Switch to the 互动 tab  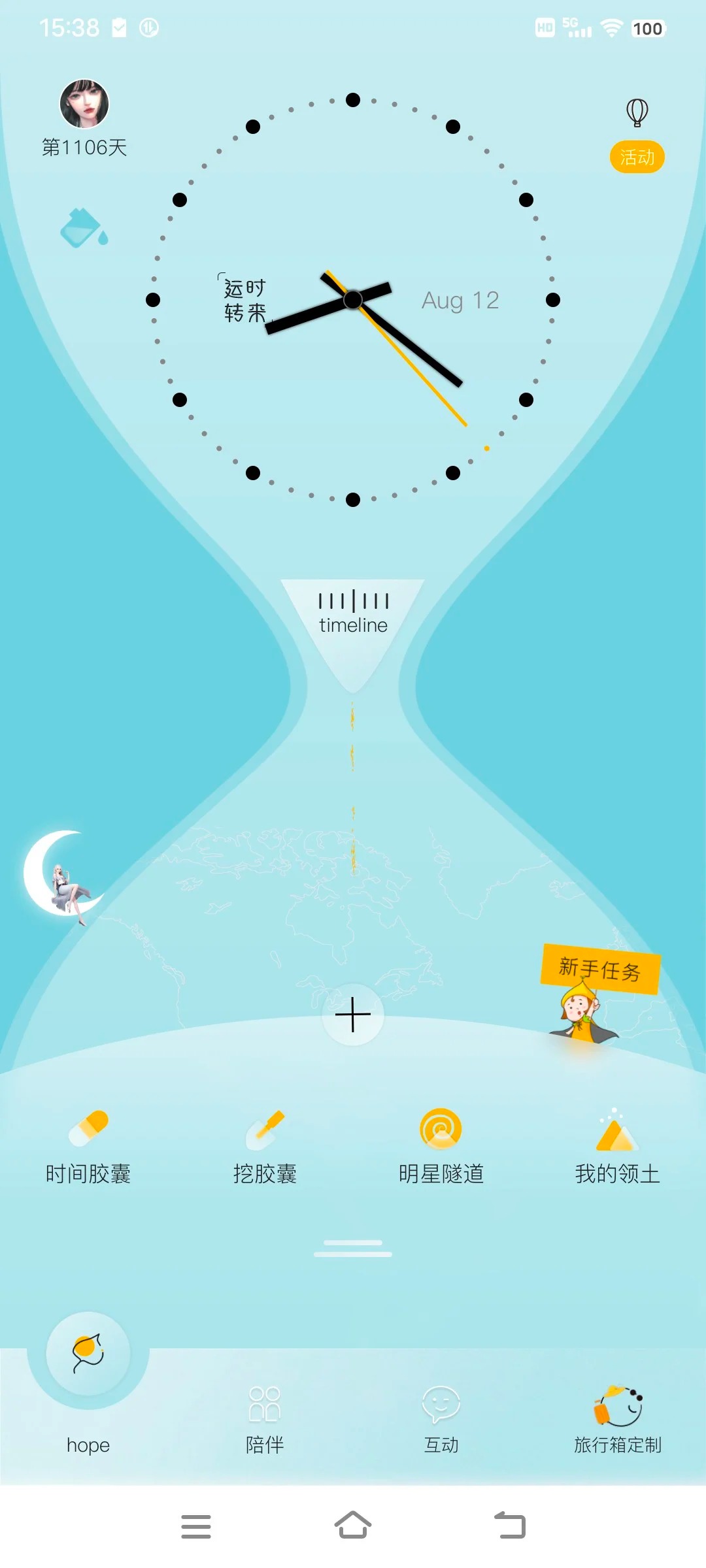[441, 1418]
